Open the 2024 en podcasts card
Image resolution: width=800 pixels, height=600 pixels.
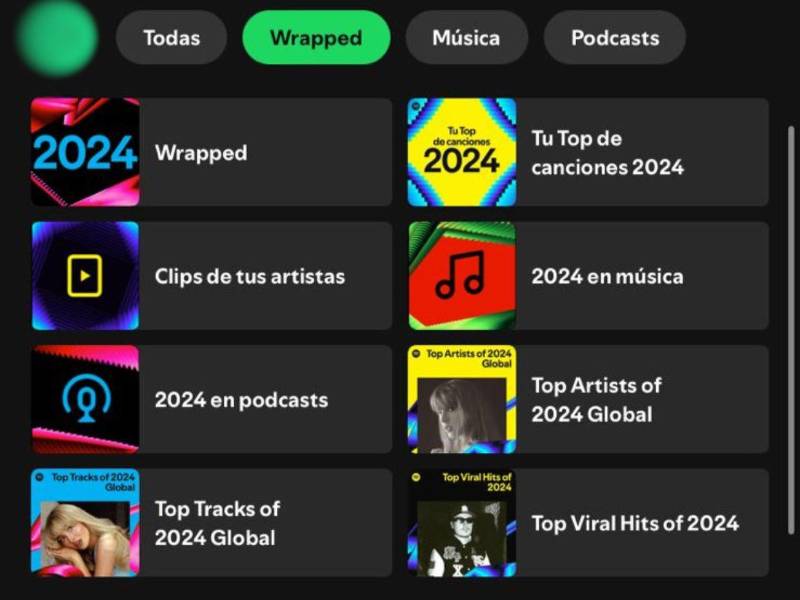click(x=211, y=399)
